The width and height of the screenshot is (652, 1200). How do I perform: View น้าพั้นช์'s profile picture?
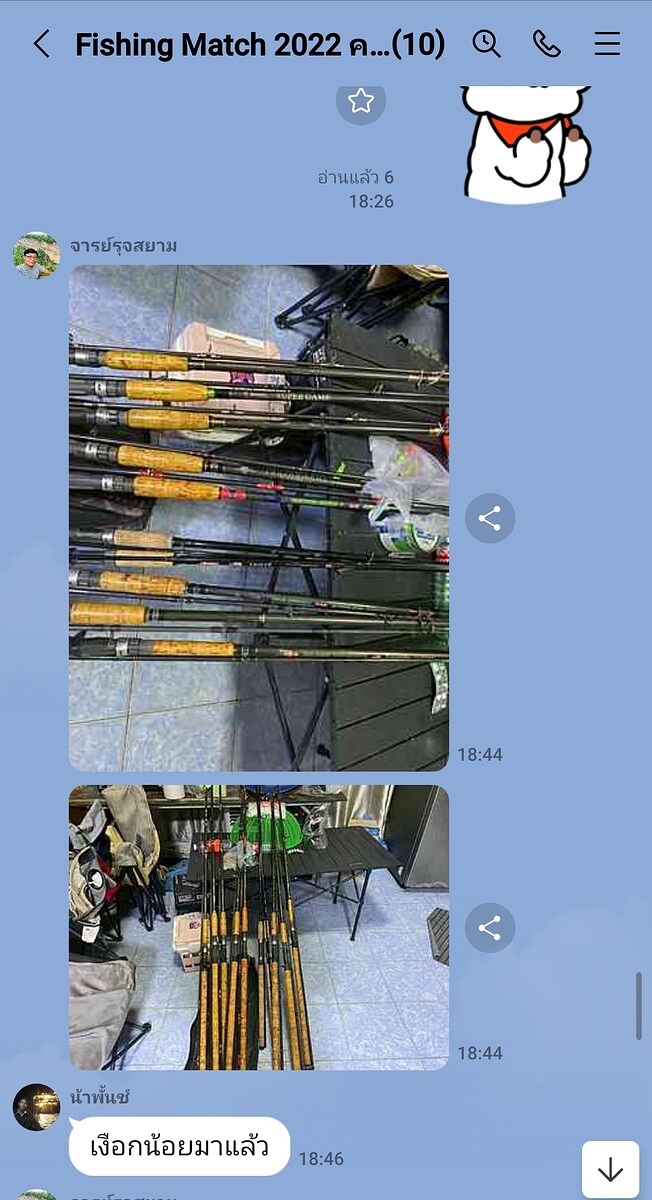pyautogui.click(x=36, y=1107)
